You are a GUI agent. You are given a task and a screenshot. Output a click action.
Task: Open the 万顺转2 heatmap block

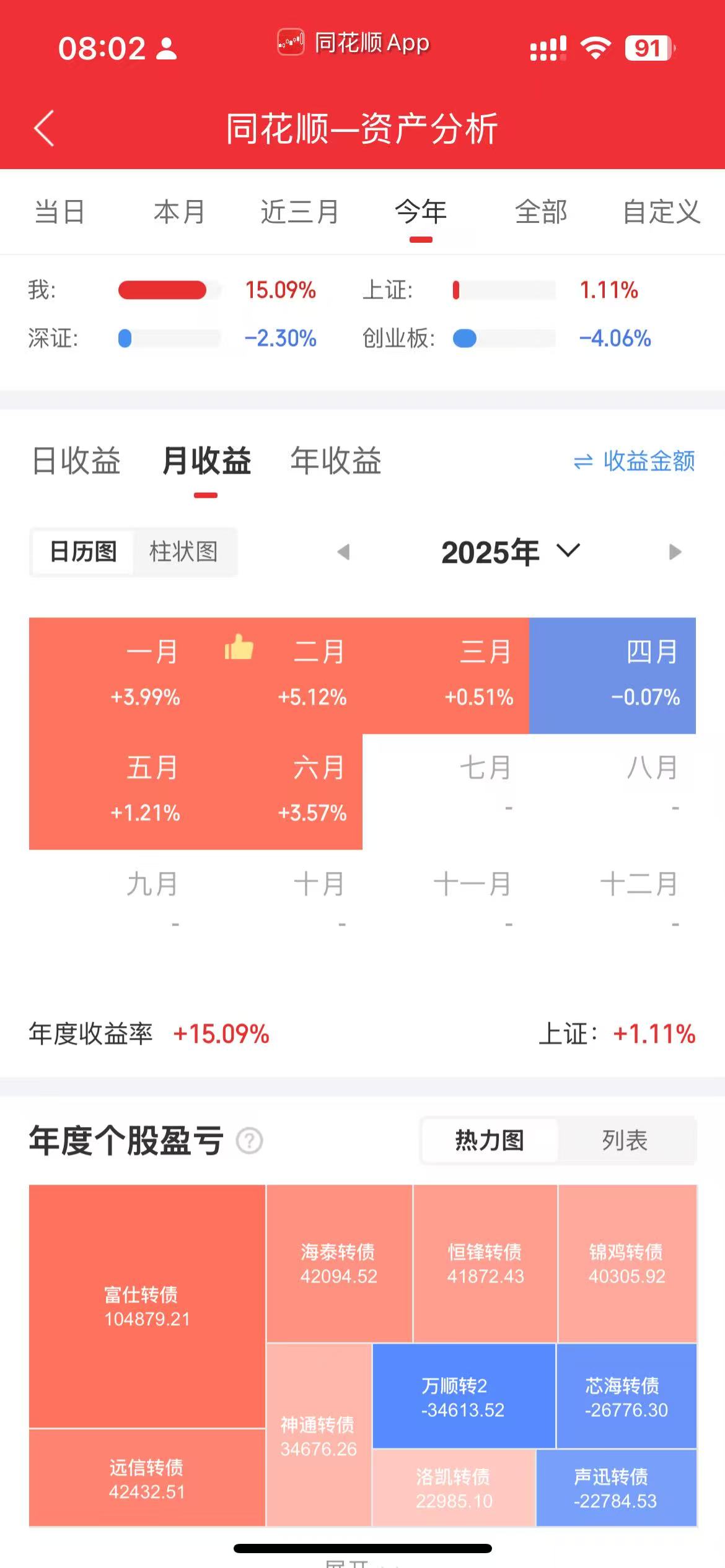(463, 1396)
